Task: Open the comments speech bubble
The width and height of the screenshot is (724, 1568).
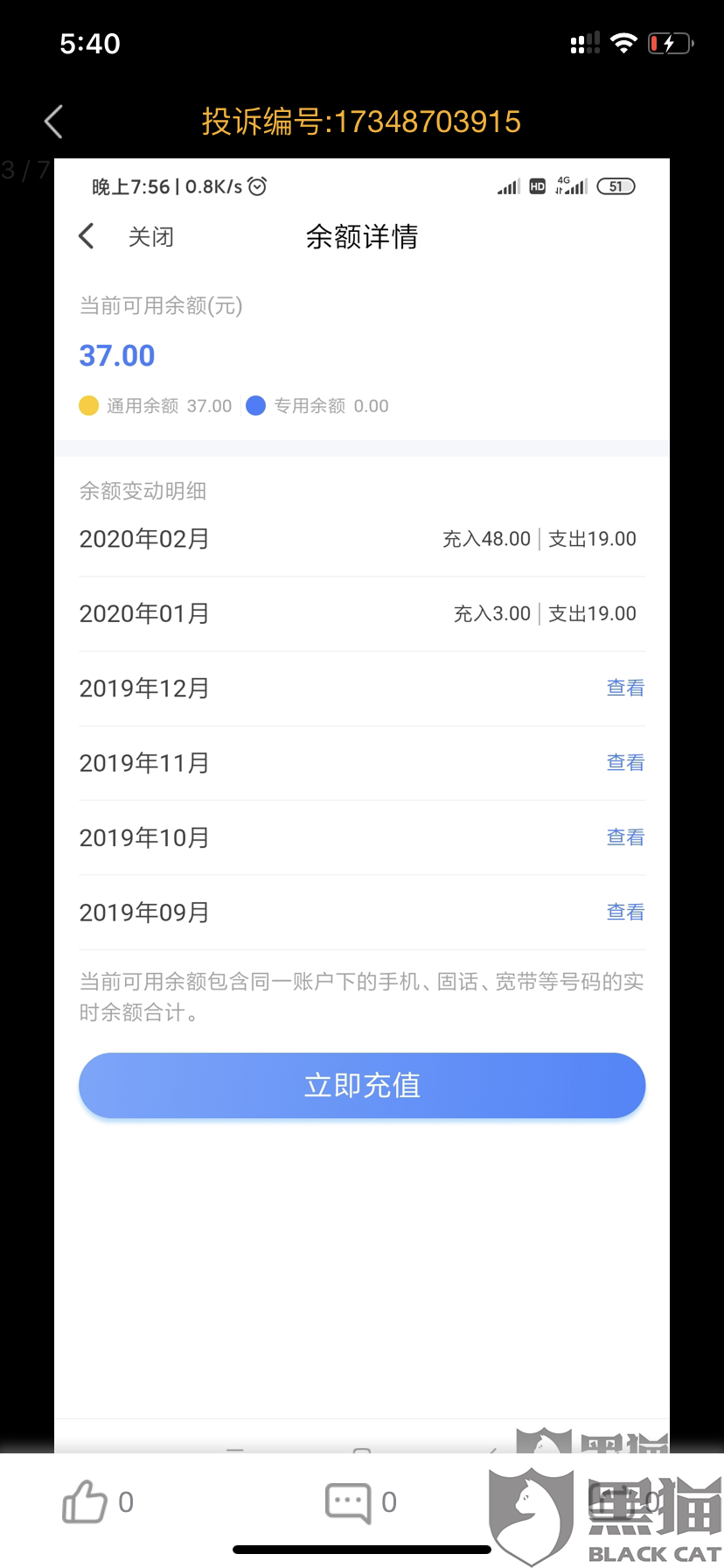Action: coord(348,1502)
